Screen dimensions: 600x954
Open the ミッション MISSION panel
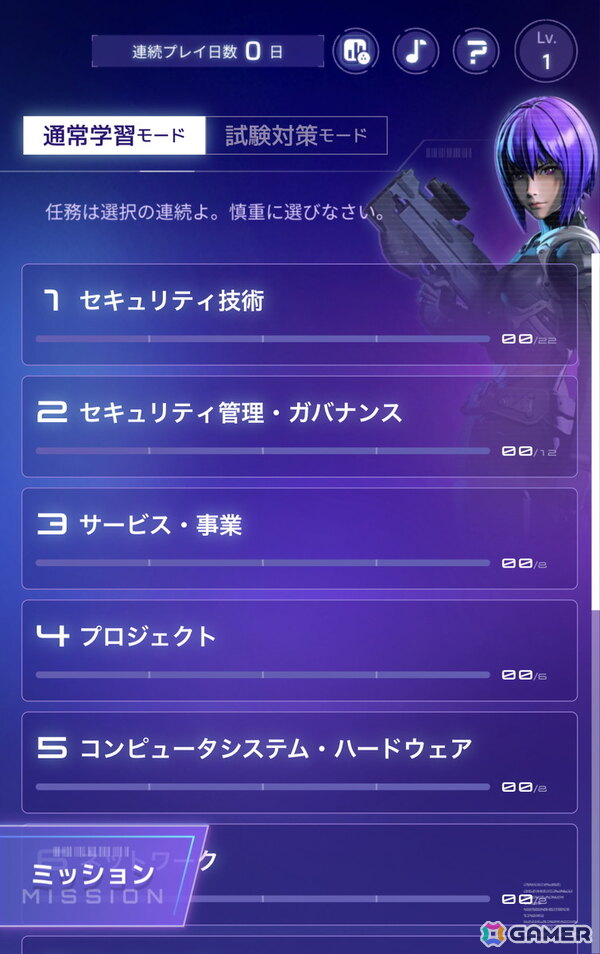(x=97, y=877)
